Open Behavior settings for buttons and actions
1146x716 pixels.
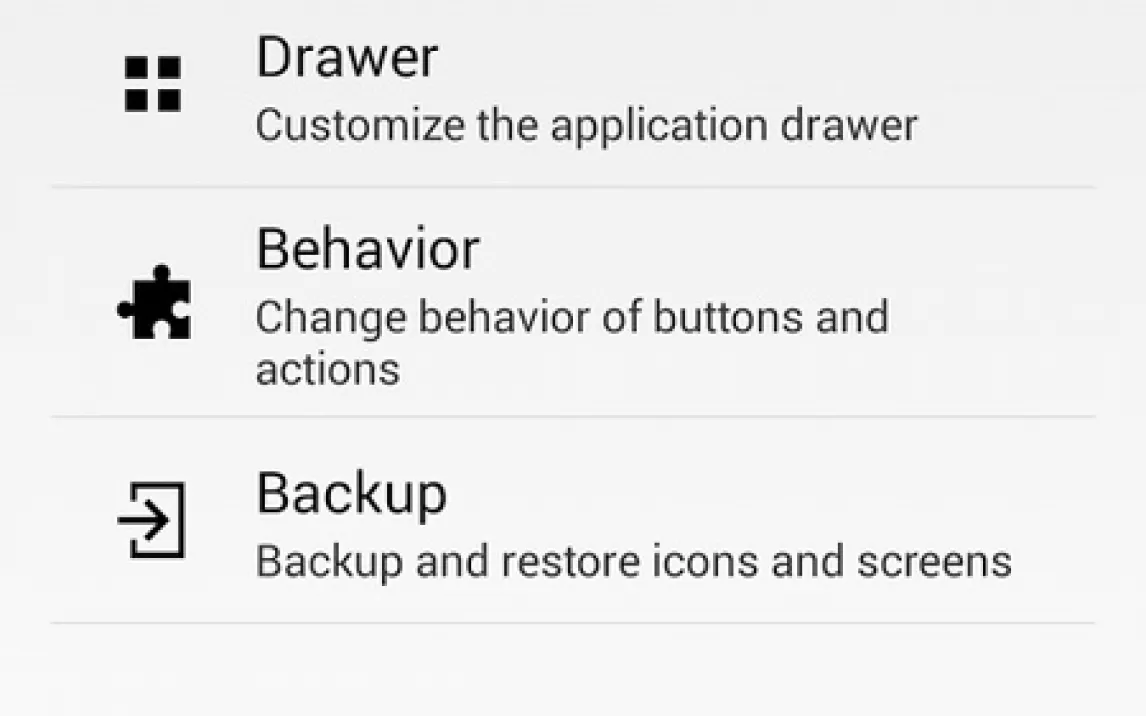[572, 302]
